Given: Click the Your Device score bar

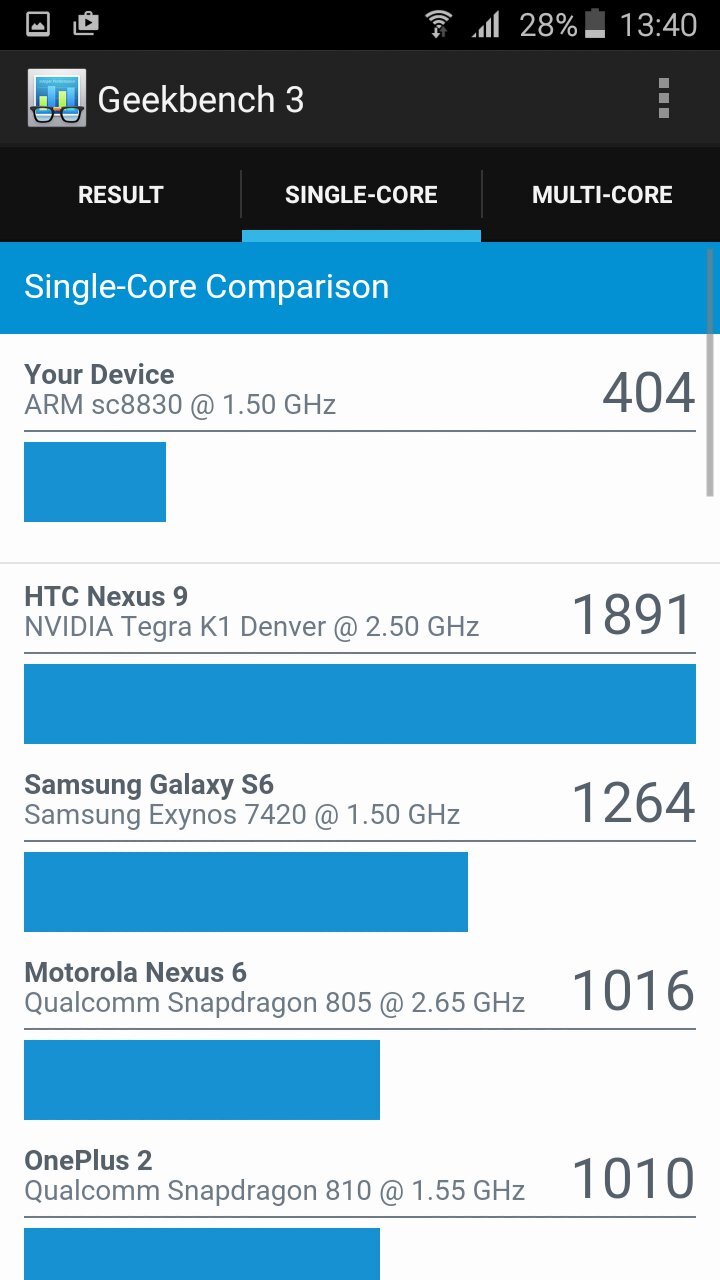Looking at the screenshot, I should (x=95, y=481).
